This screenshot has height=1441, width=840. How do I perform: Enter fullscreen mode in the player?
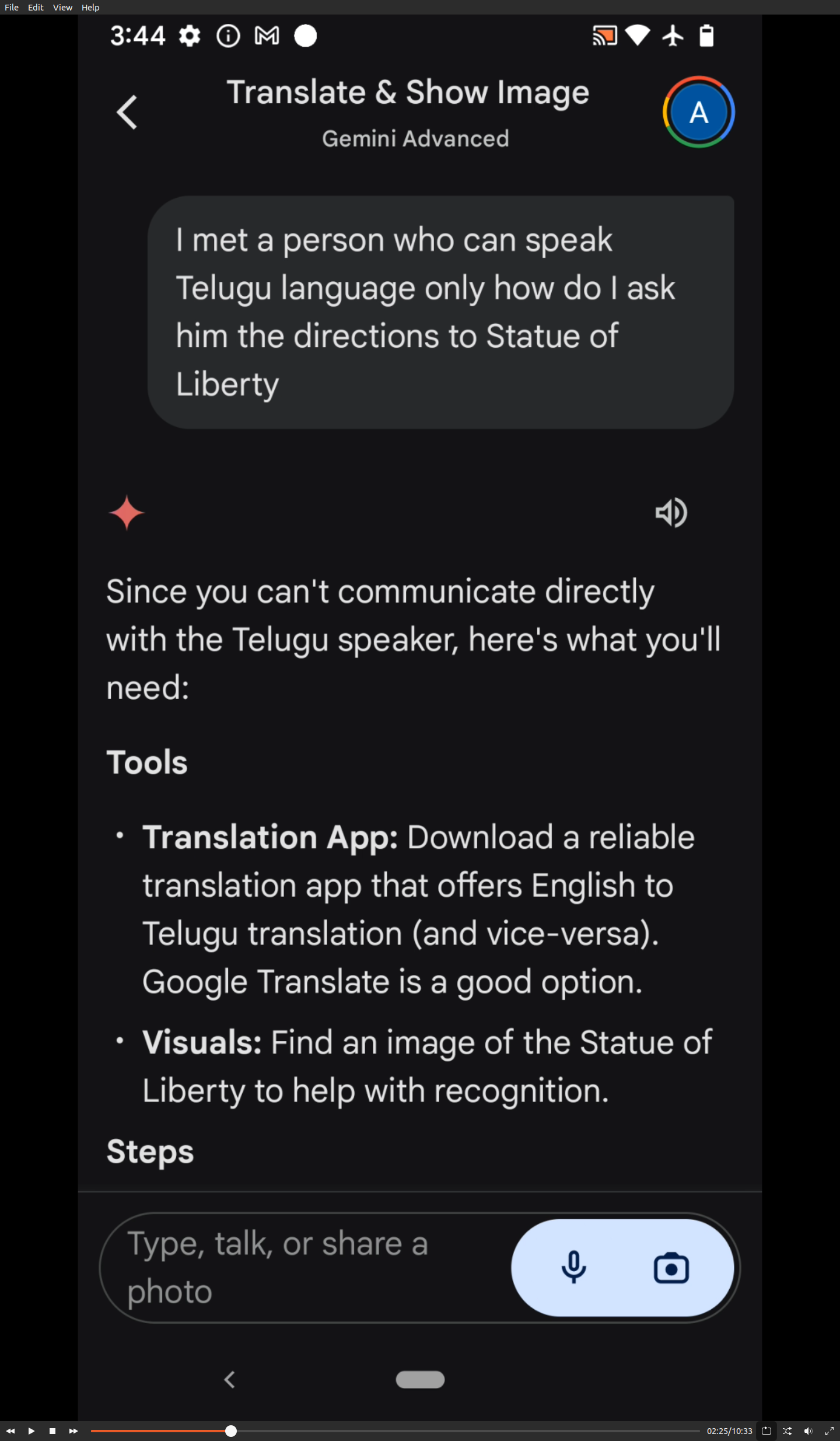pyautogui.click(x=829, y=1431)
